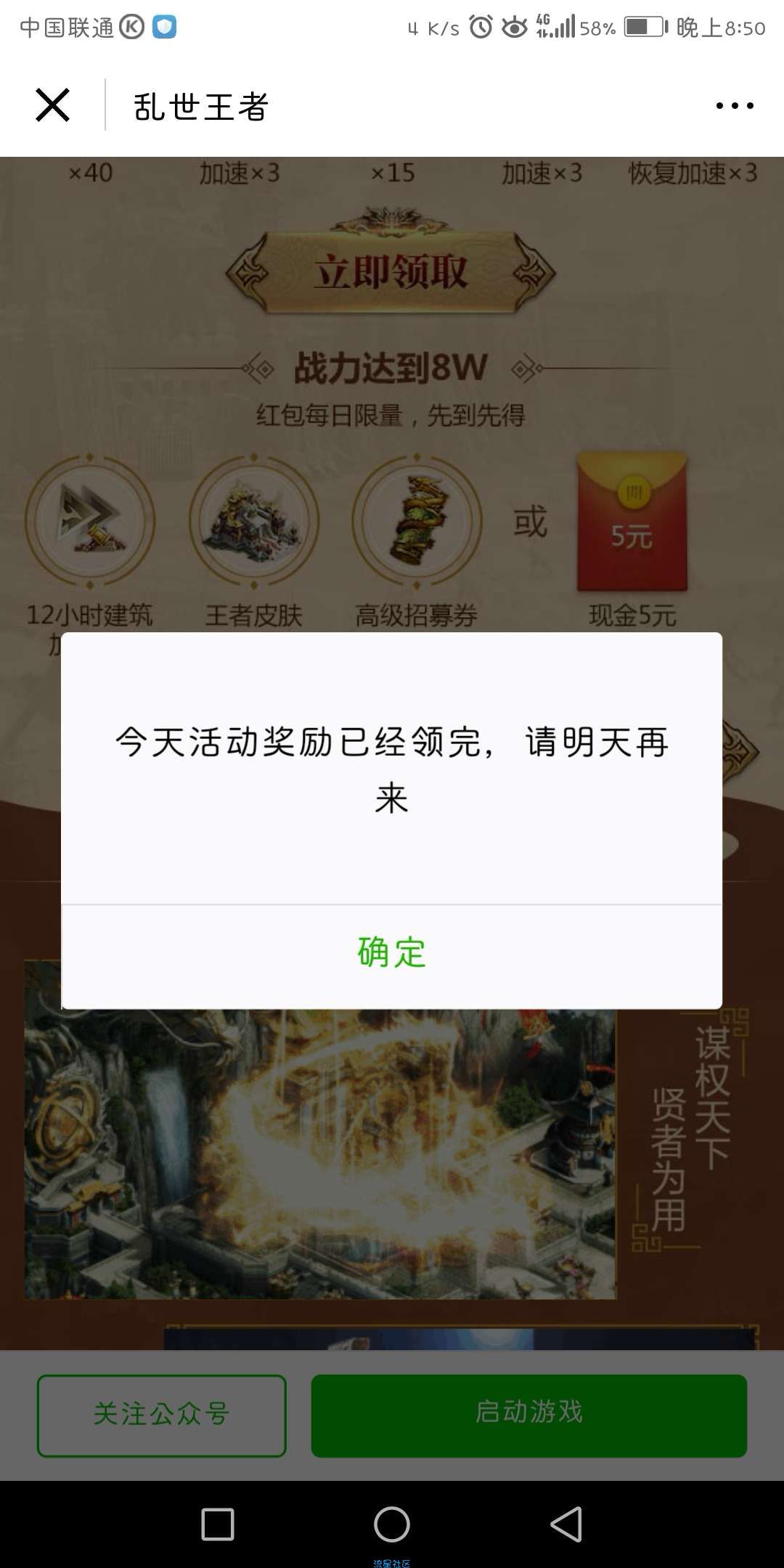Image resolution: width=784 pixels, height=1568 pixels.
Task: Tap 关注公众号 to follow the account
Action: click(x=161, y=1415)
